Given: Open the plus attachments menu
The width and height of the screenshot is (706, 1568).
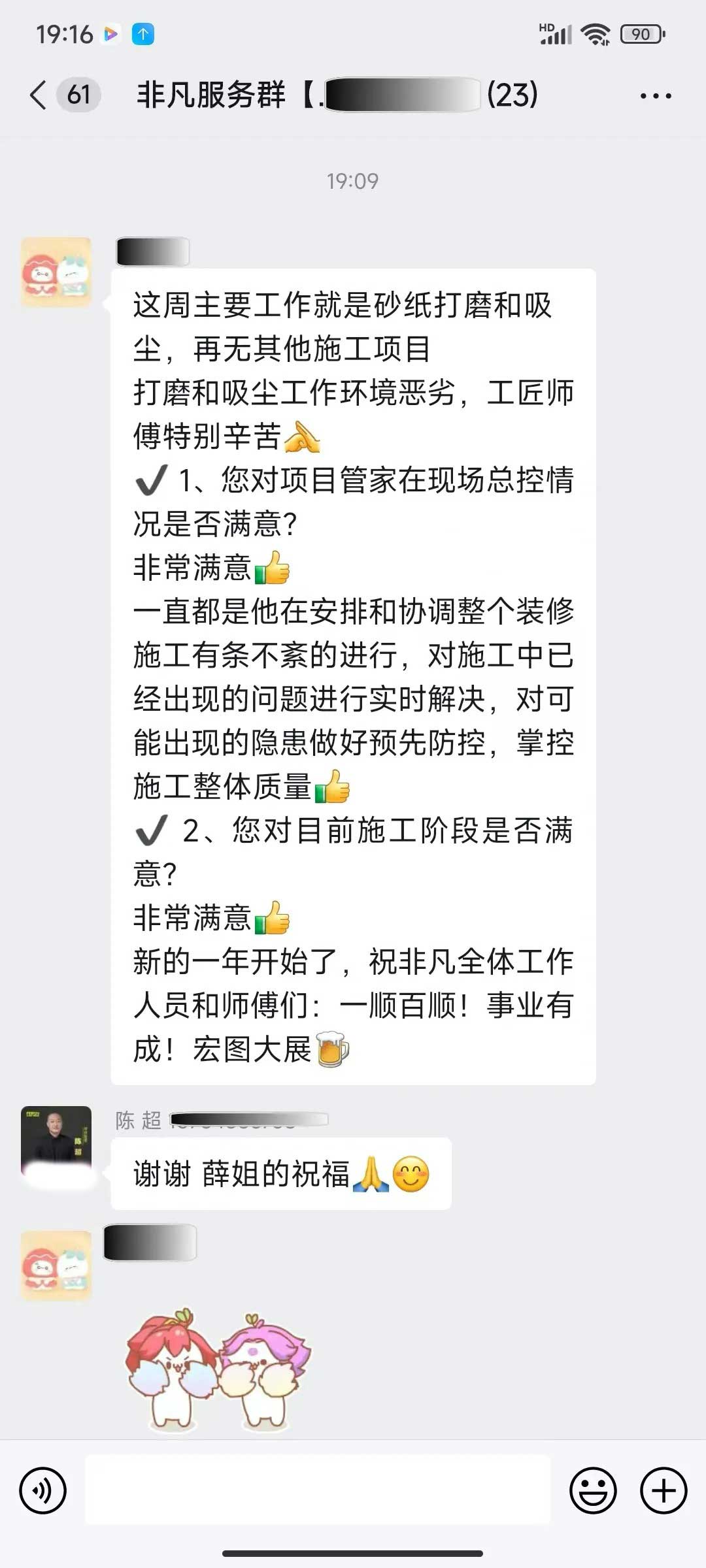Looking at the screenshot, I should coord(663,1491).
